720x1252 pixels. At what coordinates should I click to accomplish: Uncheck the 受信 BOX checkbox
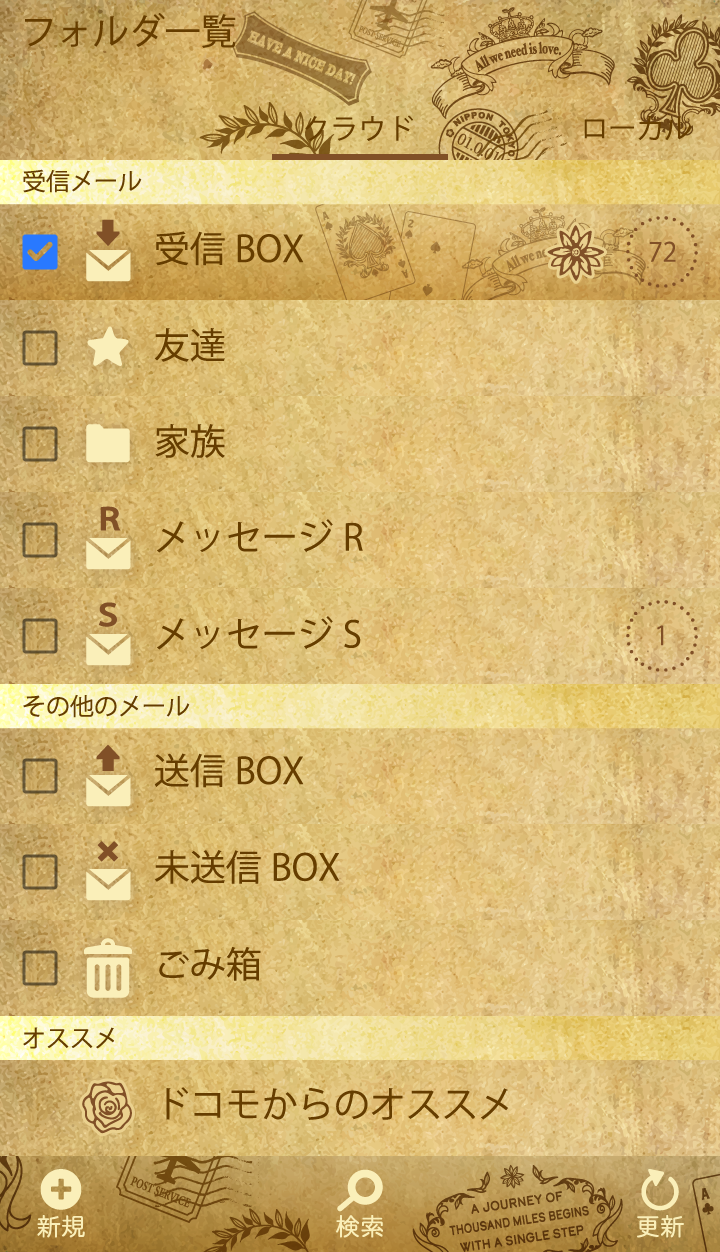click(40, 252)
